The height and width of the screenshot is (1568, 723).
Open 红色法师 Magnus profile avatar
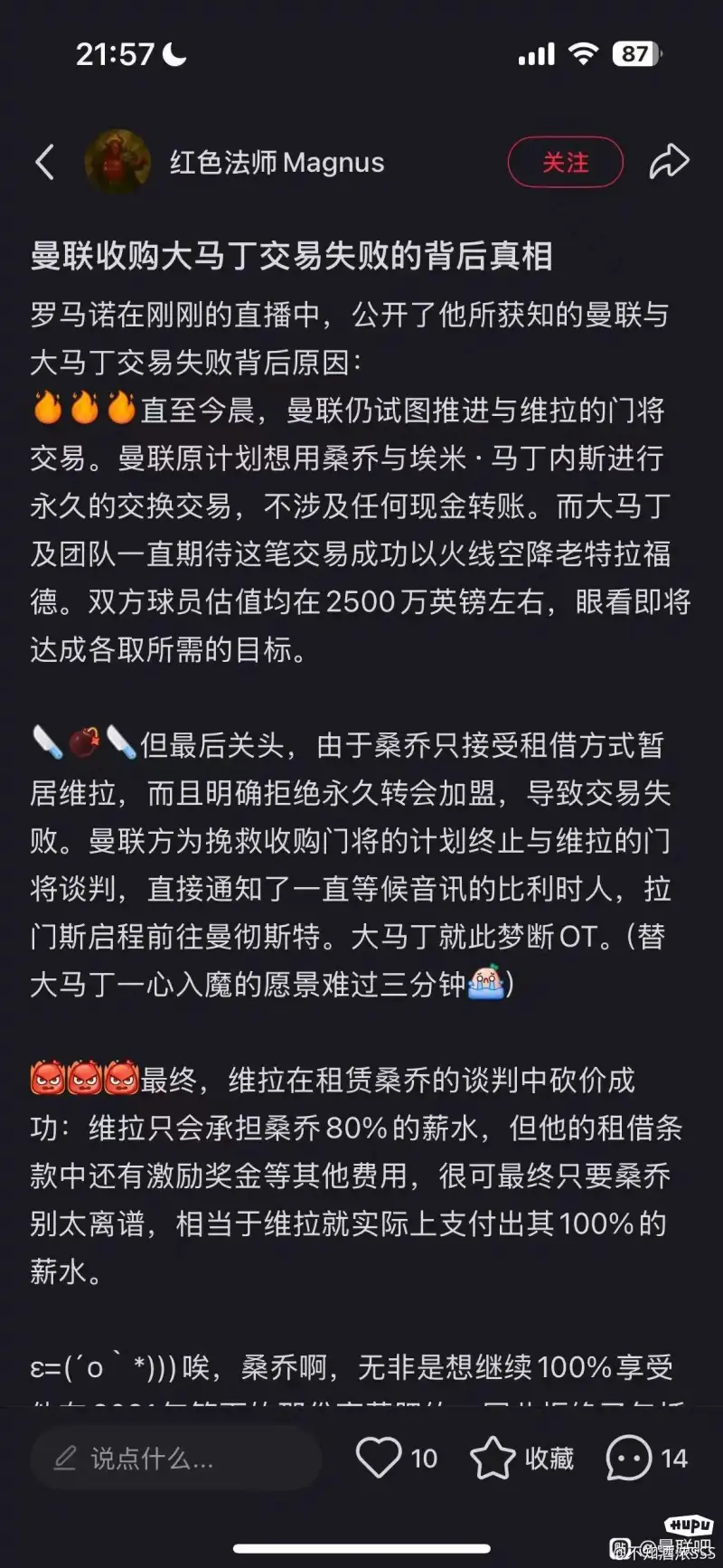click(117, 163)
